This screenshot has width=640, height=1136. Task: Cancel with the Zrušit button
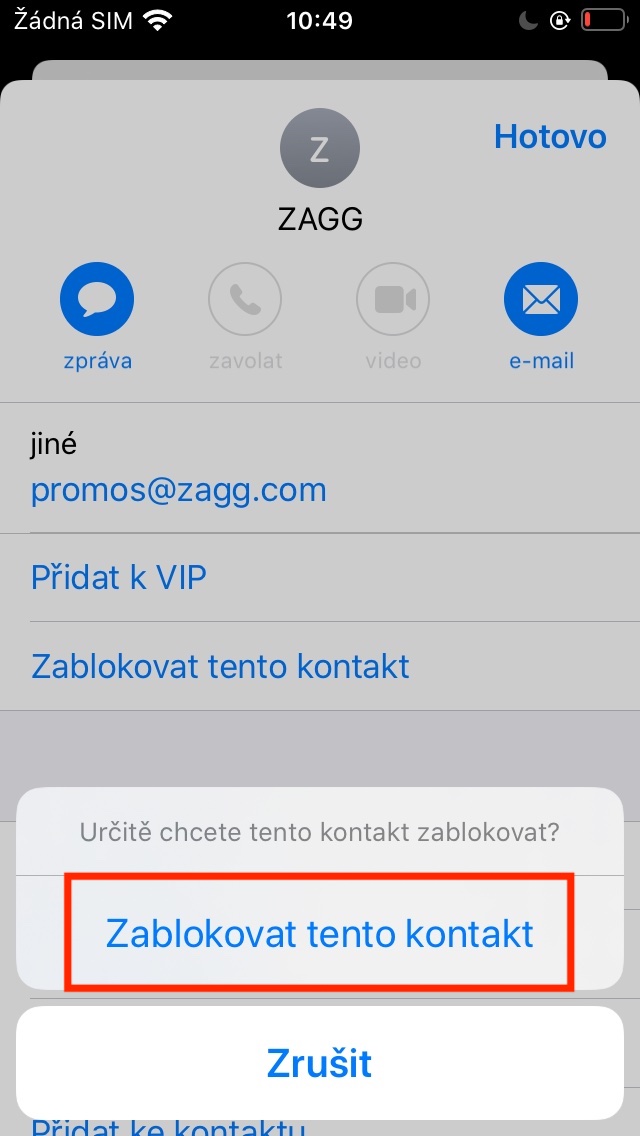[320, 1063]
